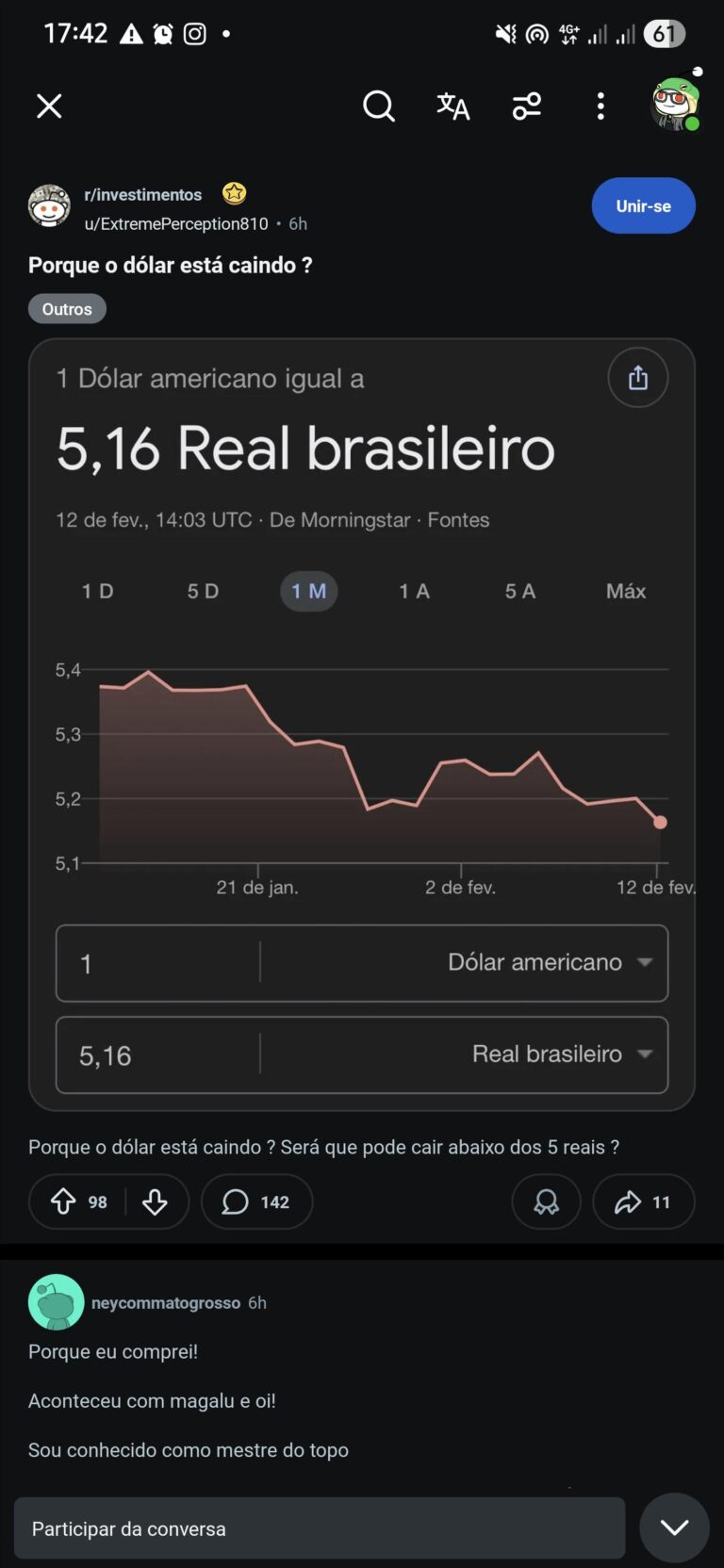This screenshot has height=1568, width=724.
Task: Open neycommatogrosso's profile
Action: click(x=165, y=1302)
